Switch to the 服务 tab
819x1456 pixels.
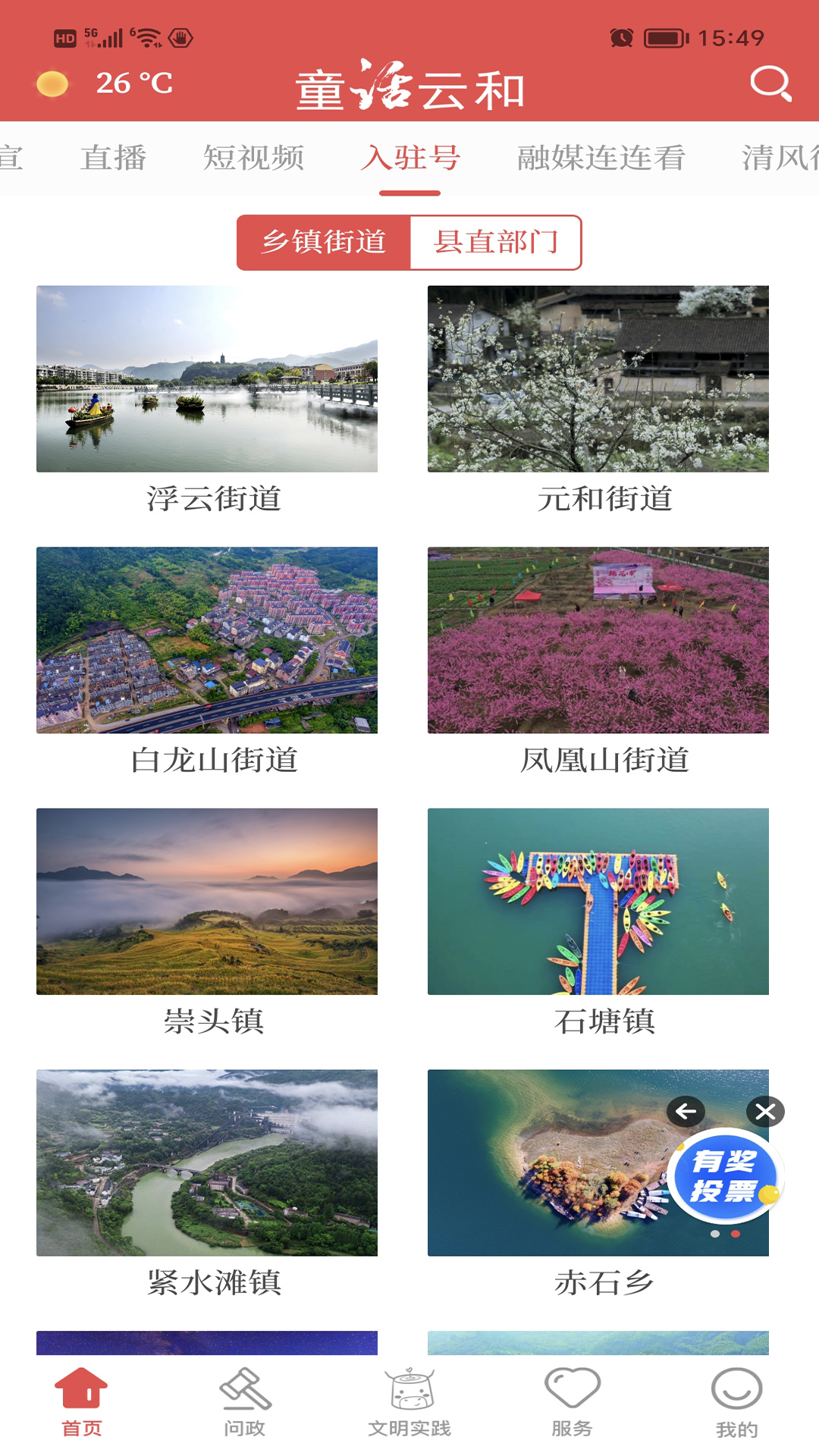coord(572,1403)
